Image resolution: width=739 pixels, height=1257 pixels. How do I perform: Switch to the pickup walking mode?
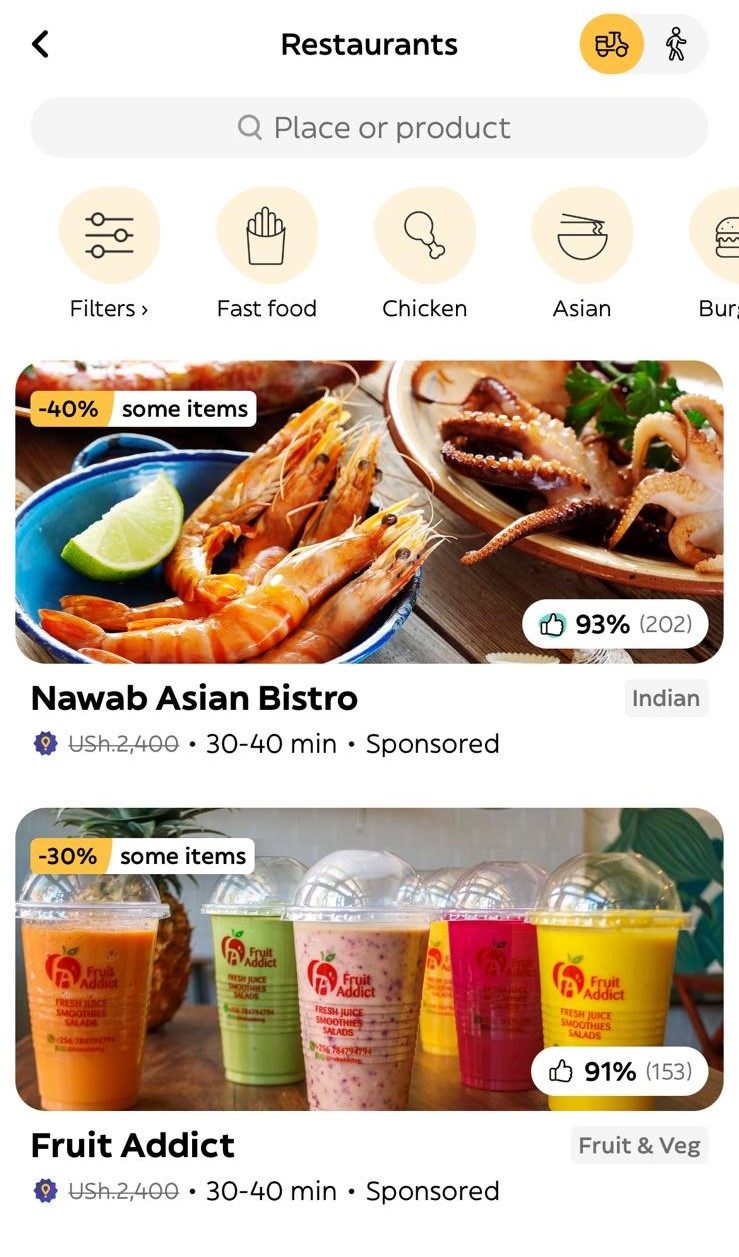[676, 44]
